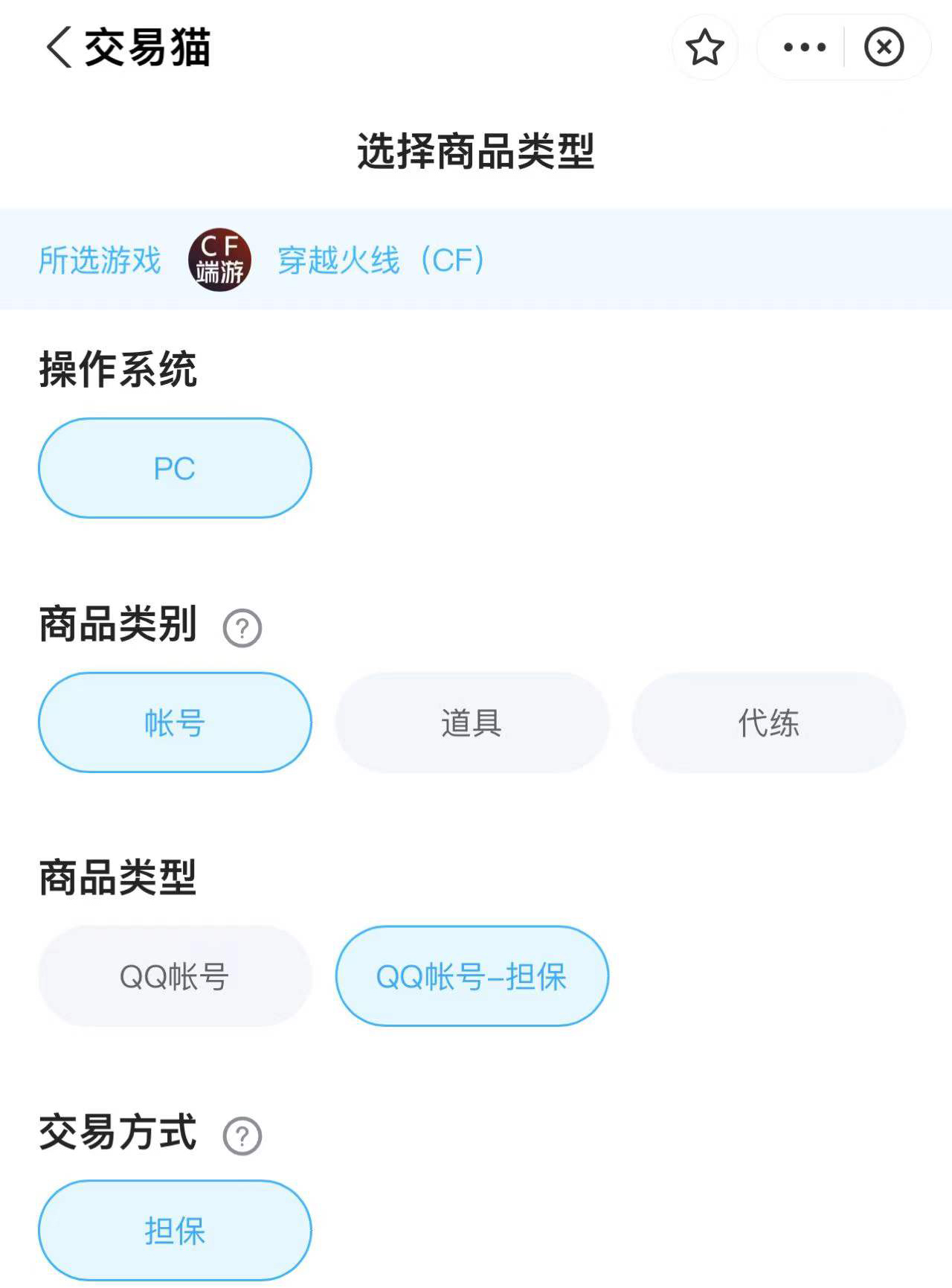Open help for 交易方式
This screenshot has height=1288, width=952.
coord(242,1136)
